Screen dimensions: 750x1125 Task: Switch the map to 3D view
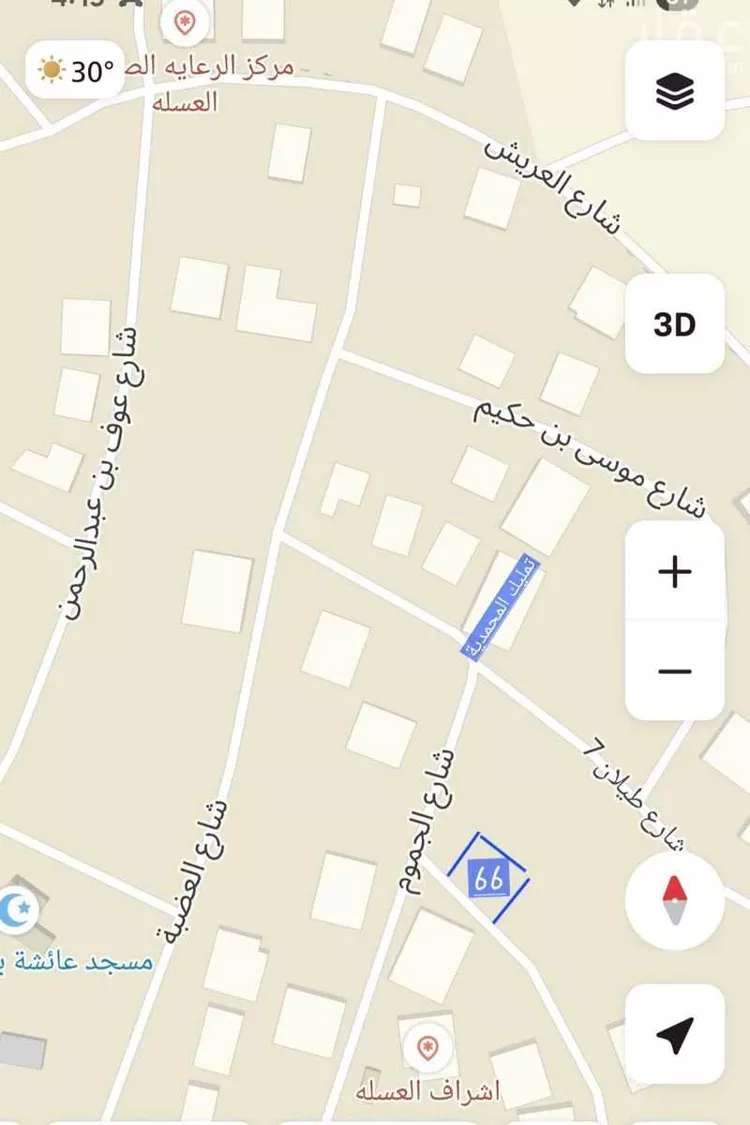pyautogui.click(x=675, y=324)
